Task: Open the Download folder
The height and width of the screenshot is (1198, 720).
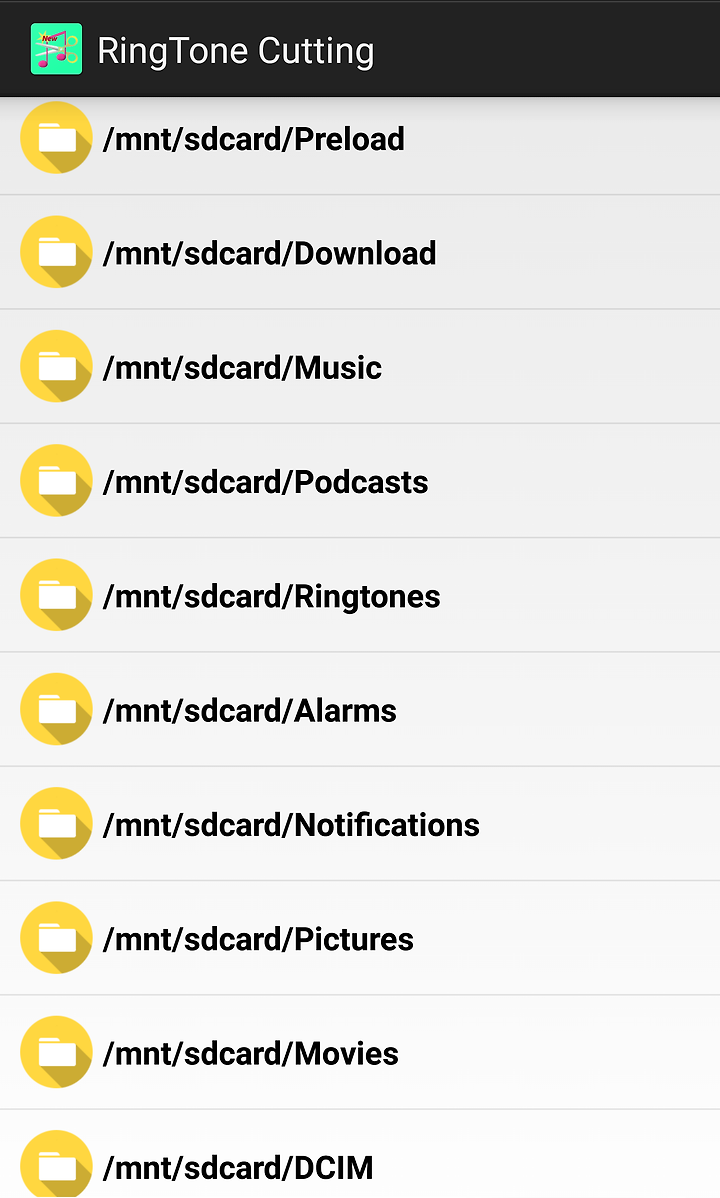Action: click(360, 252)
